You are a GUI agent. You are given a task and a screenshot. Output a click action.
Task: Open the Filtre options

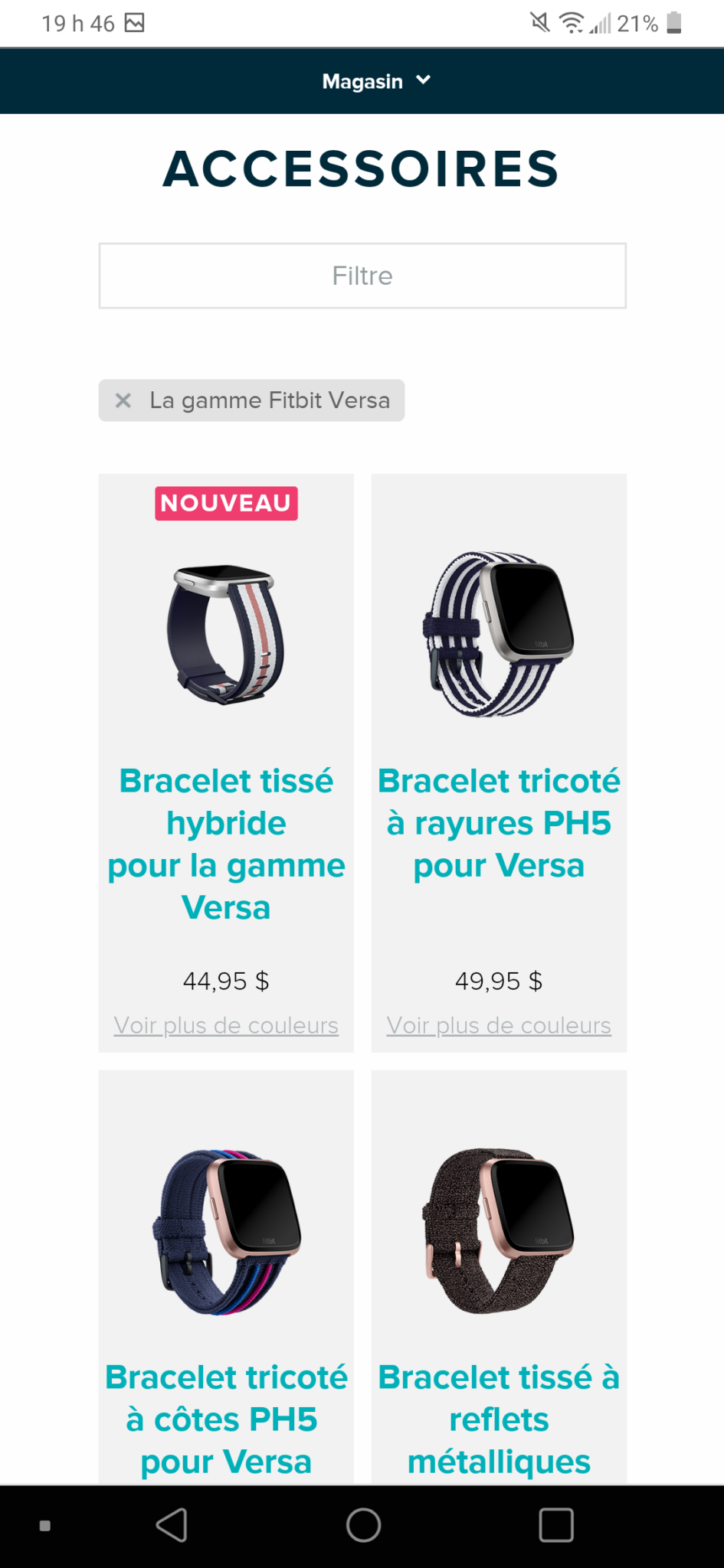(x=362, y=276)
